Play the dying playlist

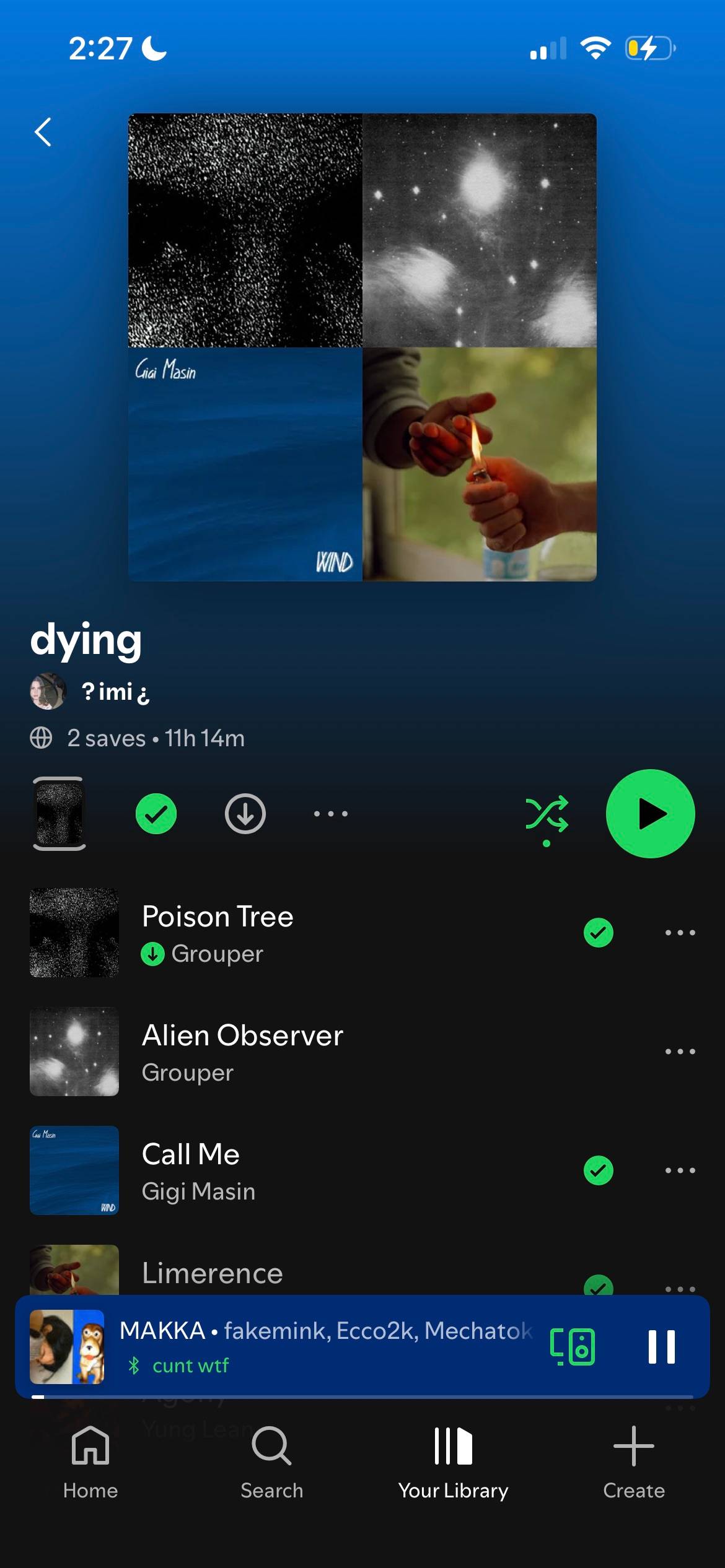point(650,814)
